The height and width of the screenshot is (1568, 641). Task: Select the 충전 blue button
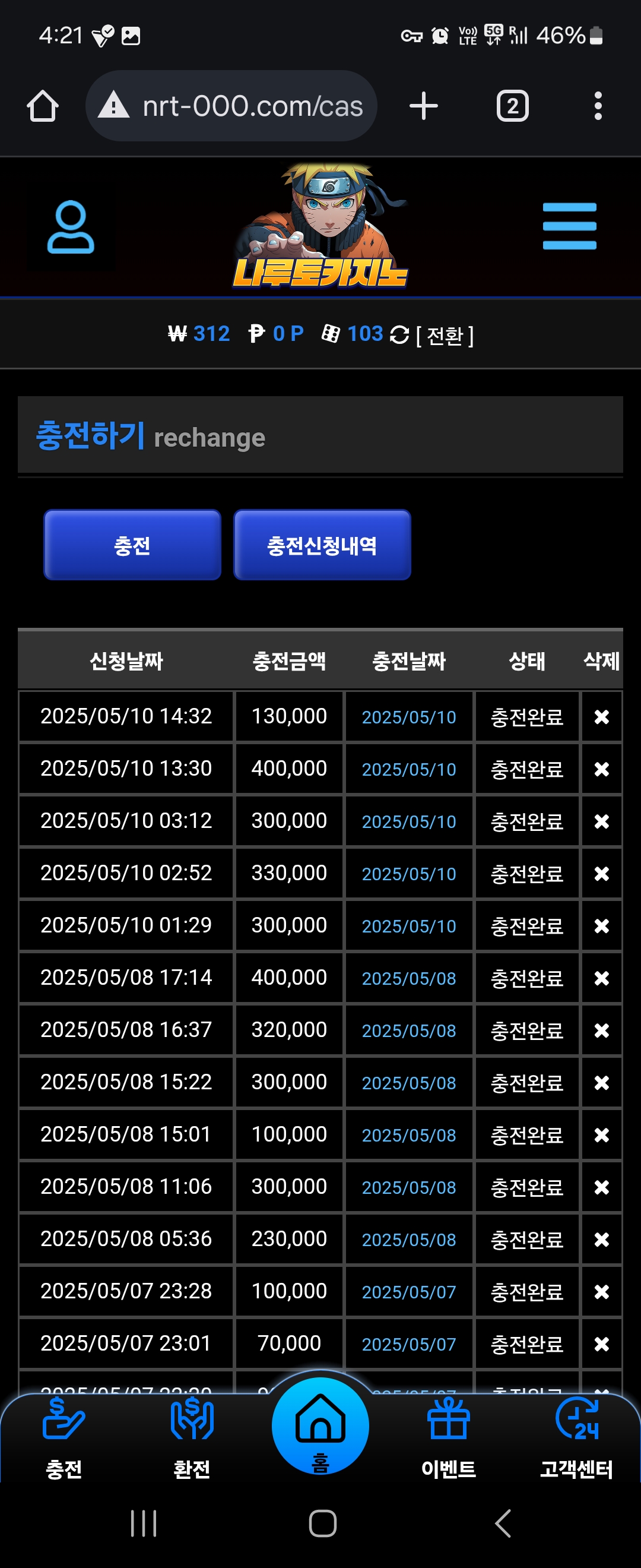coord(132,545)
